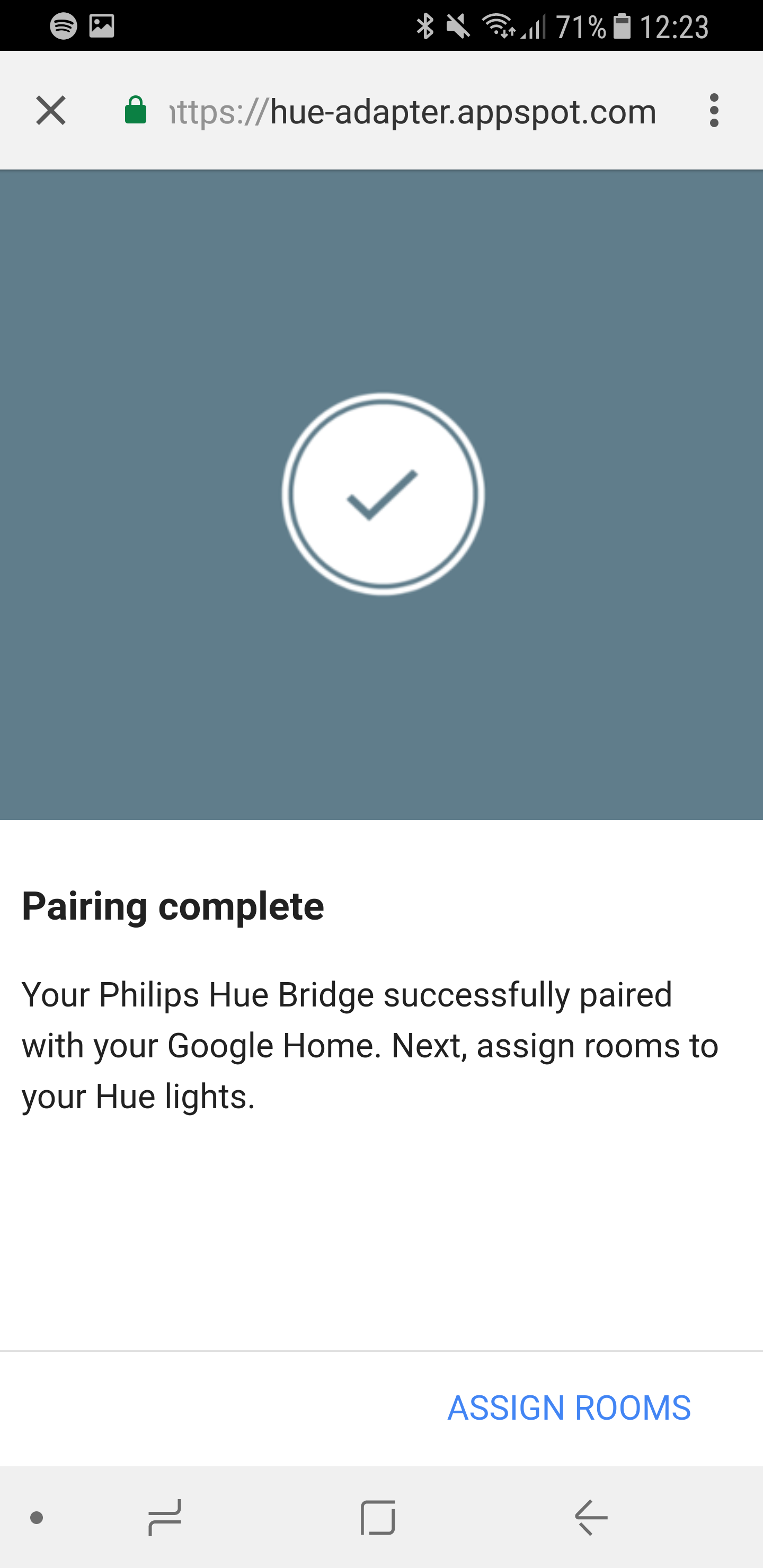Go to home screen via navigation bar
This screenshot has width=763, height=1568.
[378, 1518]
